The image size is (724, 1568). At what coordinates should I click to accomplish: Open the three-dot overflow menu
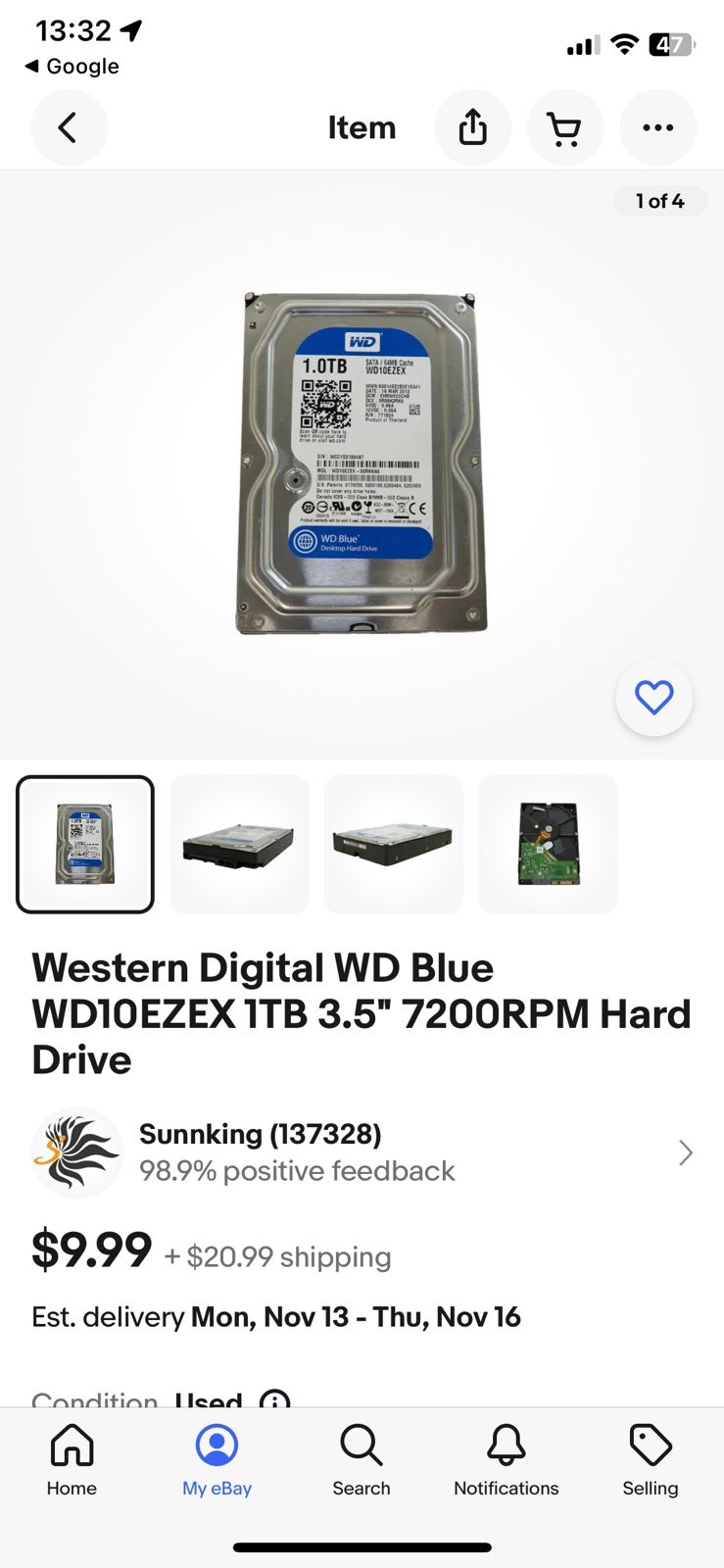(658, 127)
